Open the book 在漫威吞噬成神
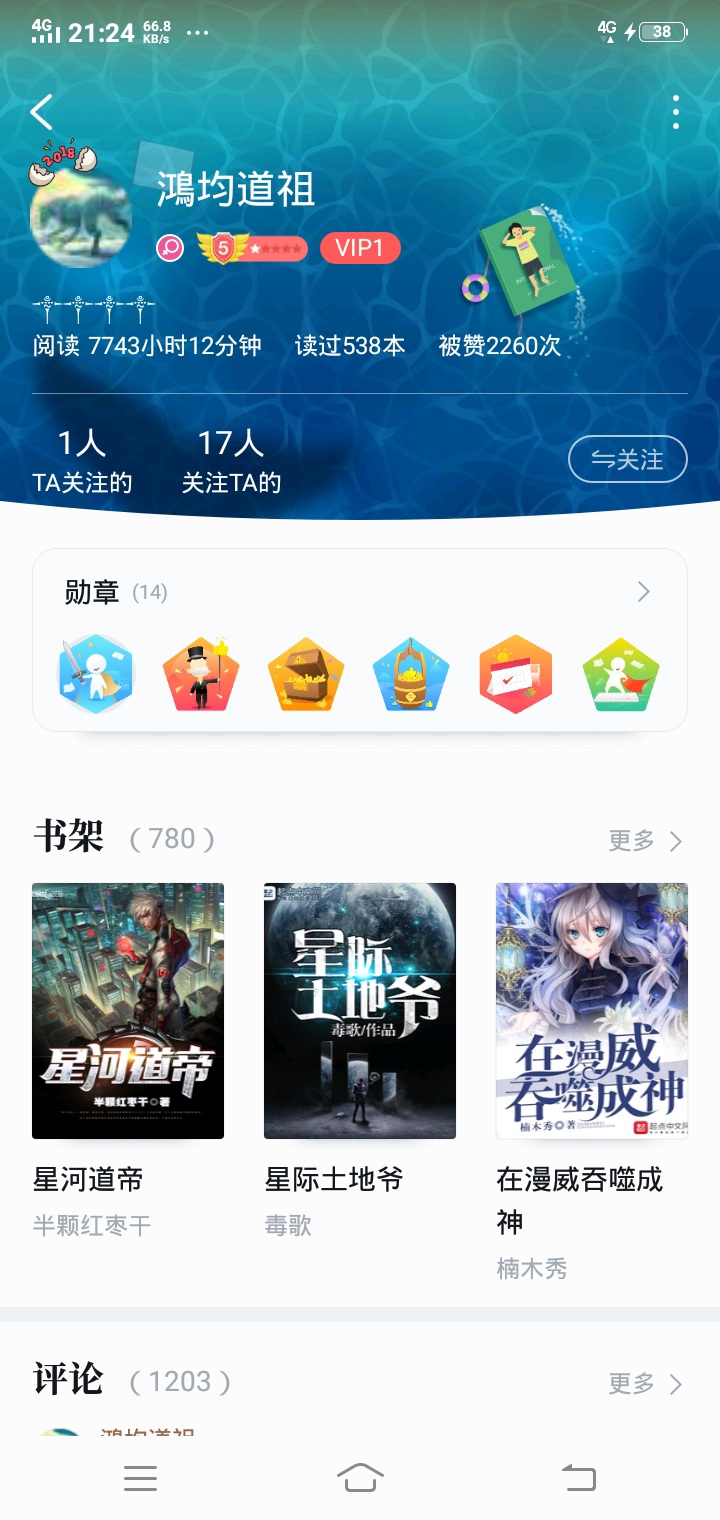 coord(592,1011)
